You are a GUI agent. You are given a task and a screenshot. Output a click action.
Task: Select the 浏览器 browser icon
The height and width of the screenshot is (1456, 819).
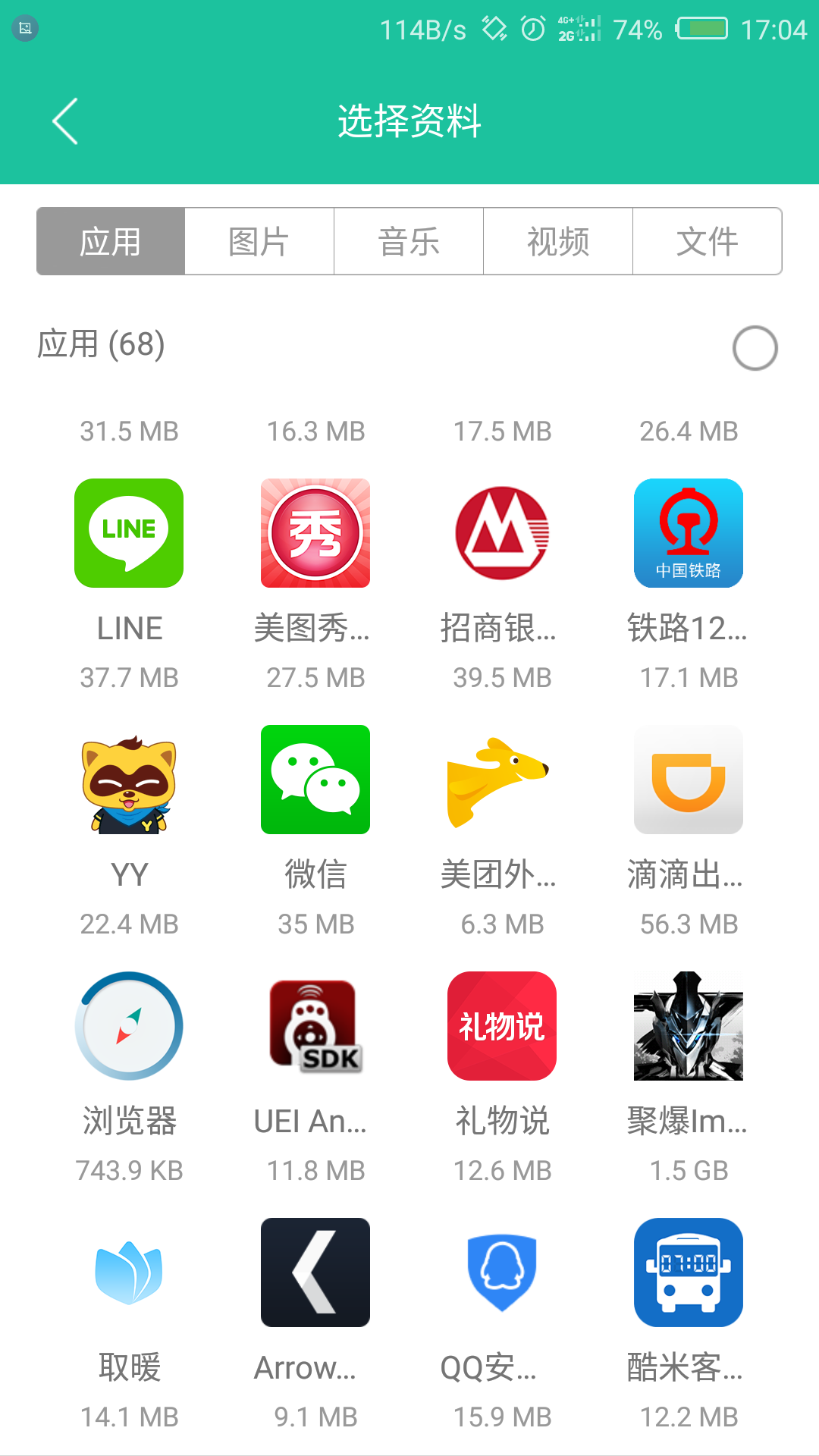point(129,1025)
